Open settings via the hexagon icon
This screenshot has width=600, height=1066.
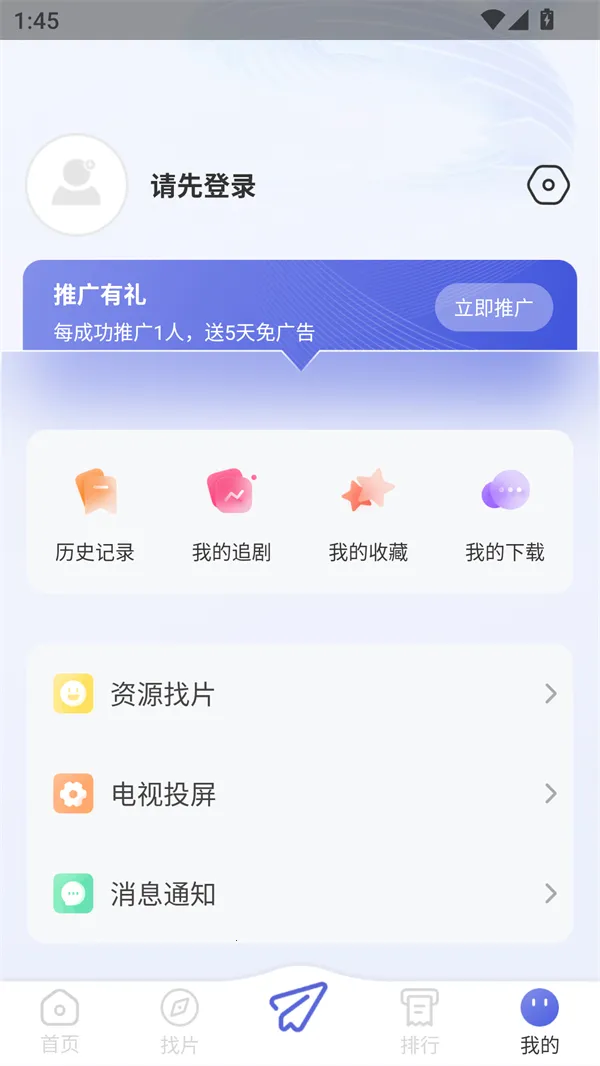tap(548, 185)
